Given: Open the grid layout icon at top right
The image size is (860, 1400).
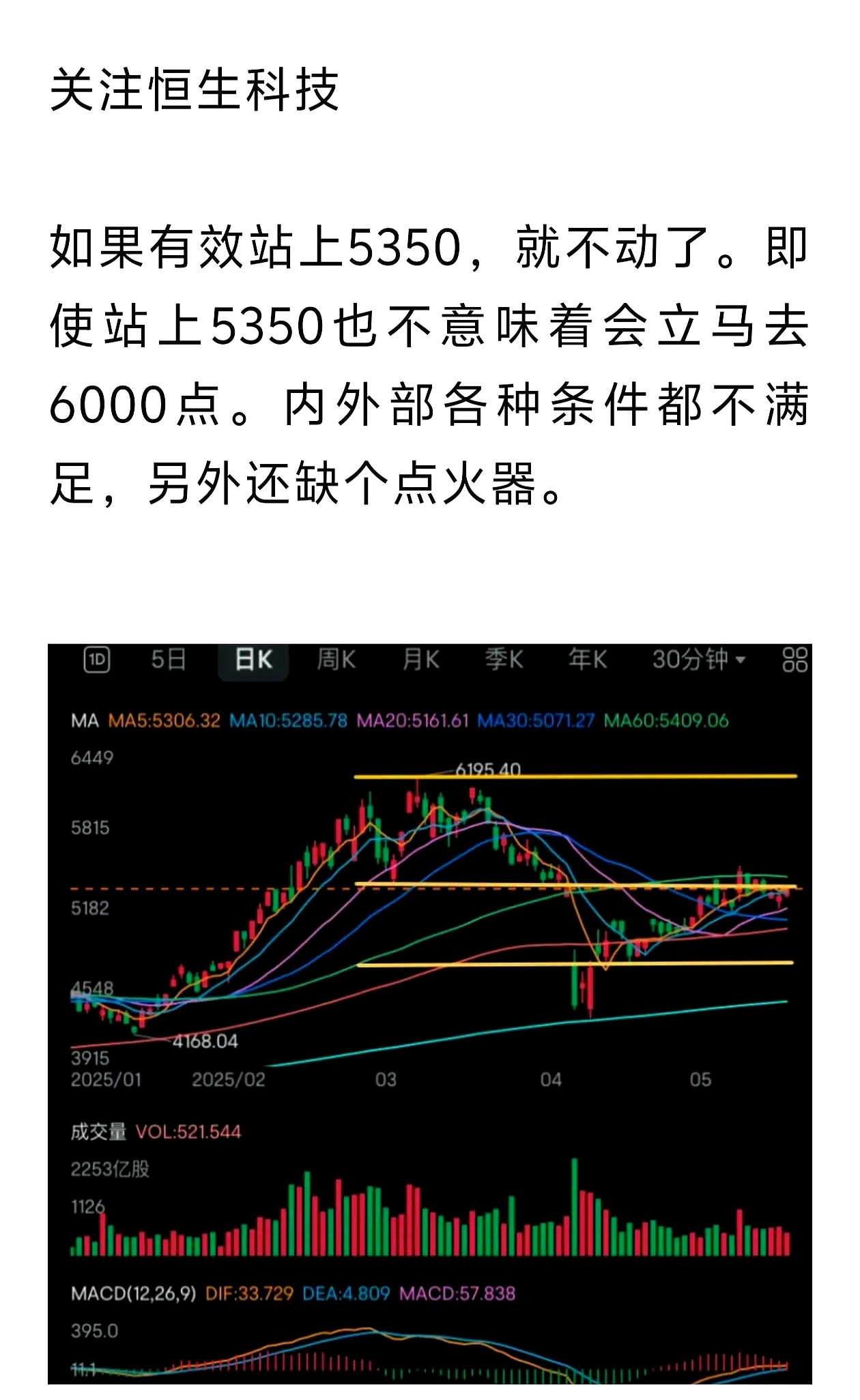Looking at the screenshot, I should click(793, 658).
